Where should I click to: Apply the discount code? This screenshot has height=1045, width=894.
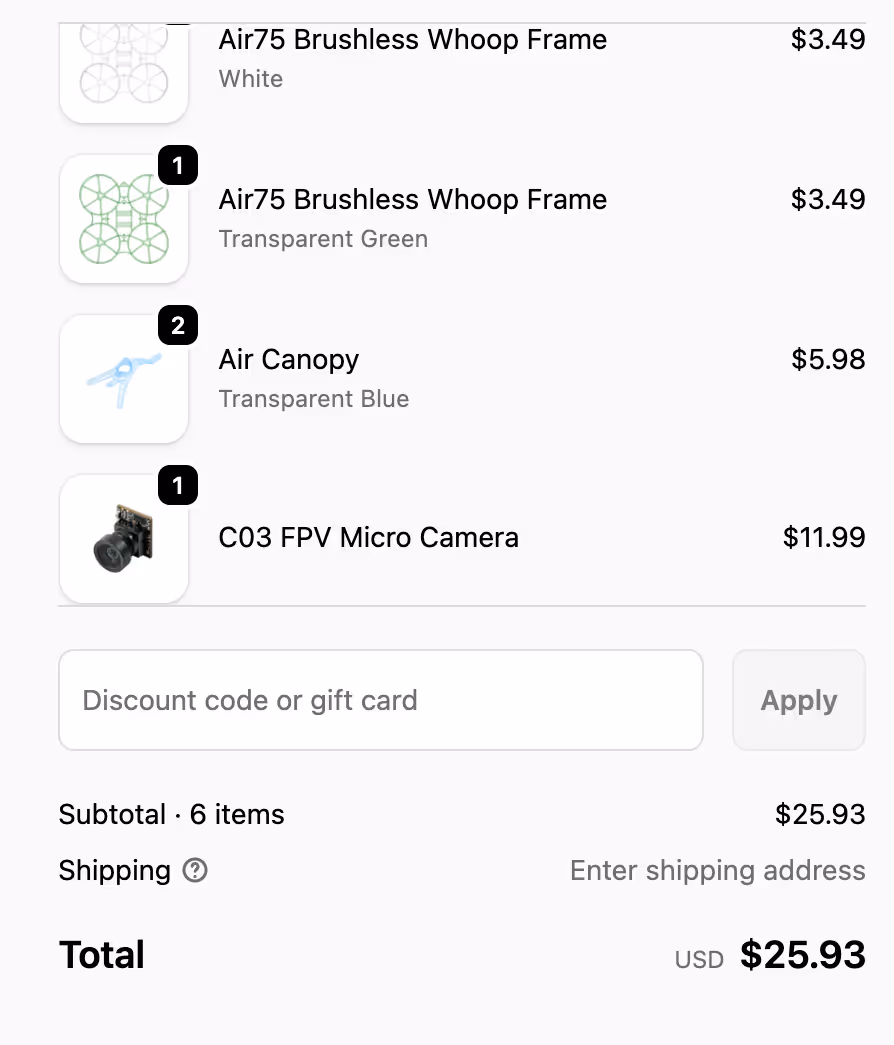[x=798, y=700]
